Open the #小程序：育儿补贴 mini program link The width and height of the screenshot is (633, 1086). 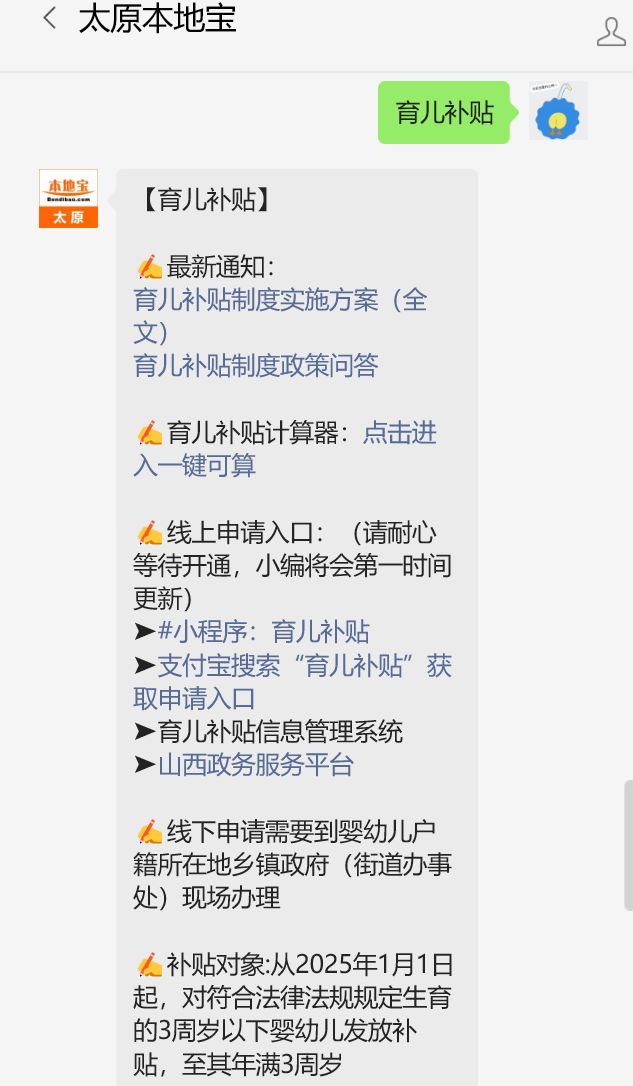pos(264,632)
